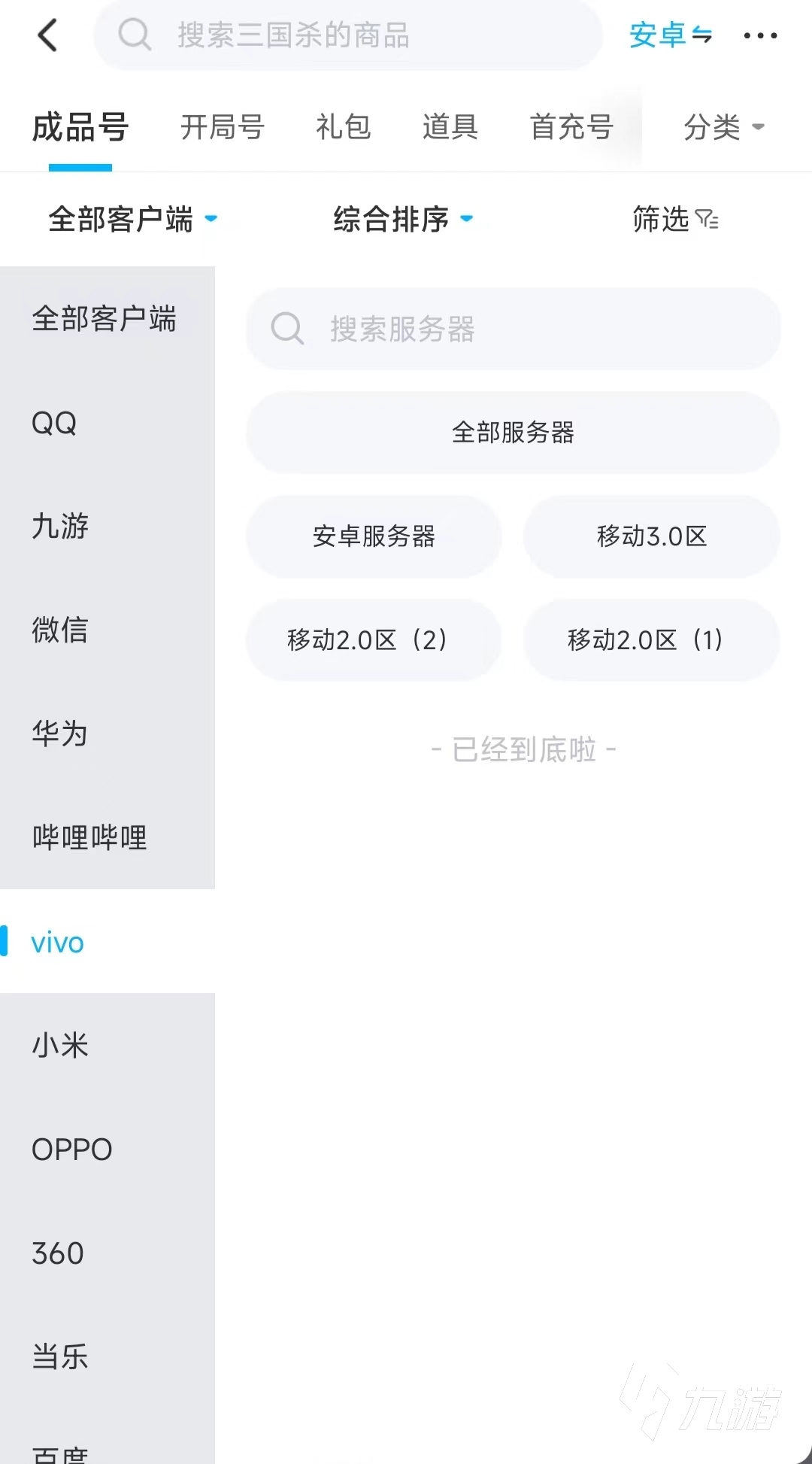Switch to the 礼包 tab
Image resolution: width=812 pixels, height=1464 pixels.
344,127
